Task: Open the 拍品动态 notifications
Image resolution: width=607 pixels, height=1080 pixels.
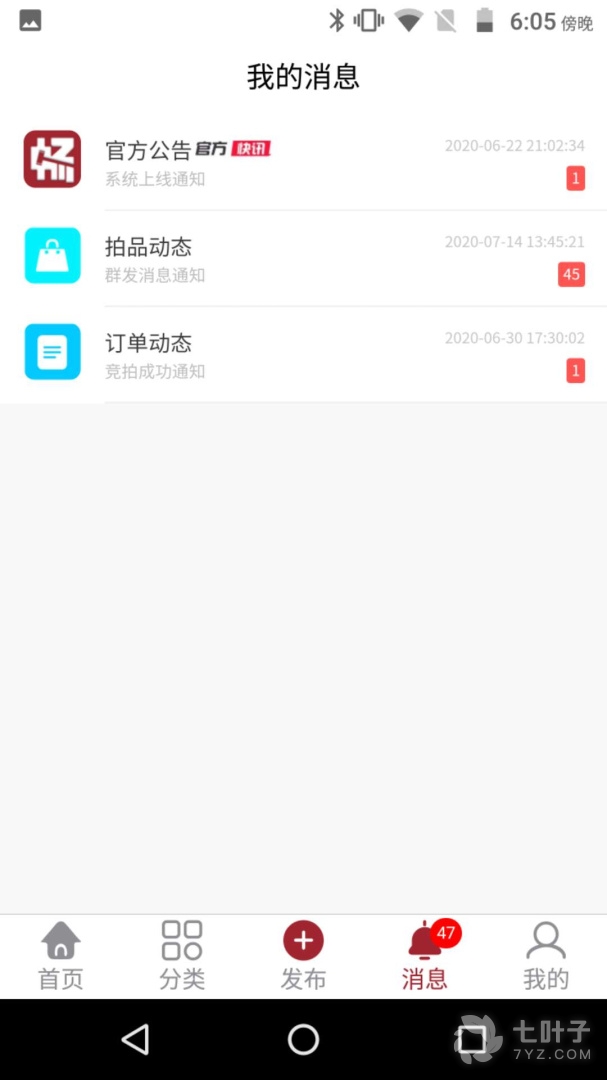Action: click(303, 258)
